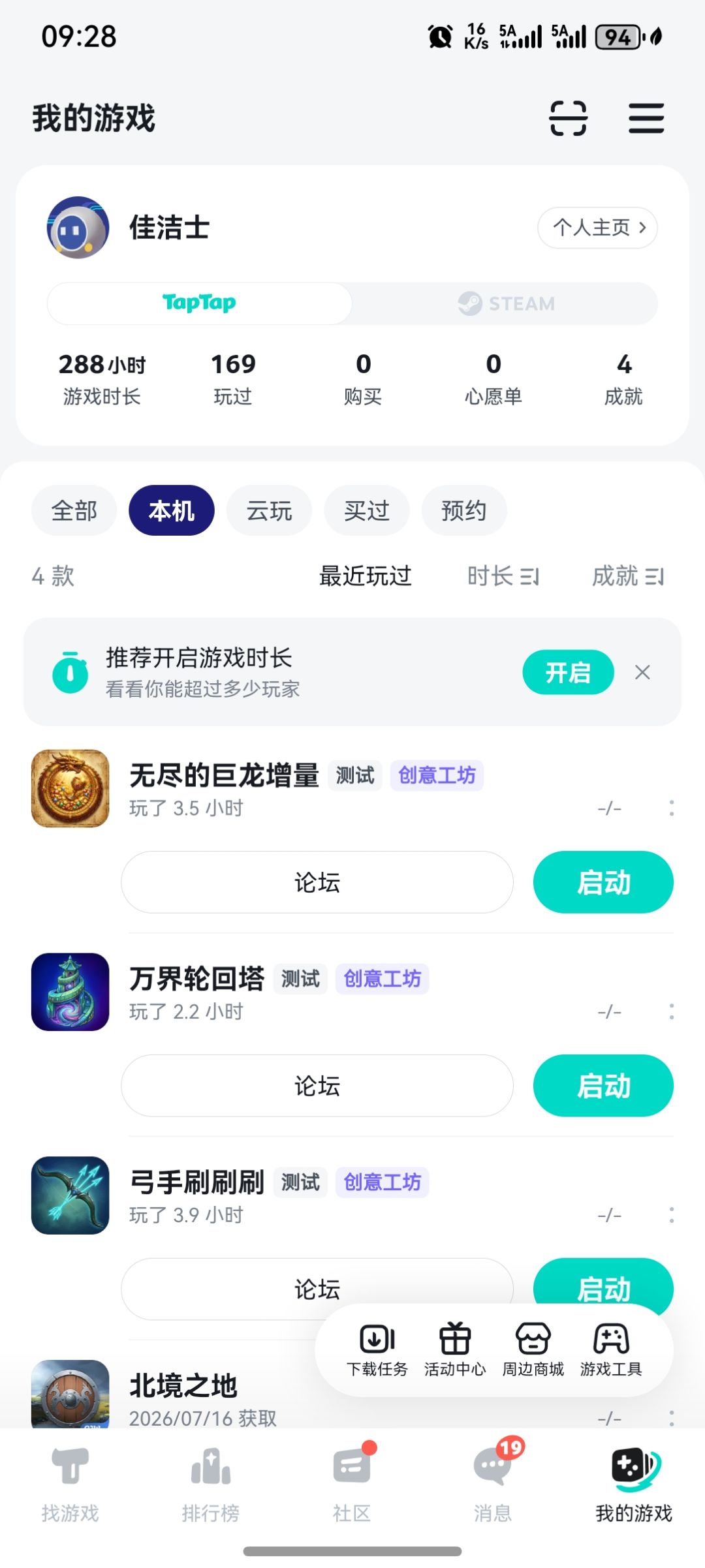Switch to the STEAM account tab

coord(505,303)
